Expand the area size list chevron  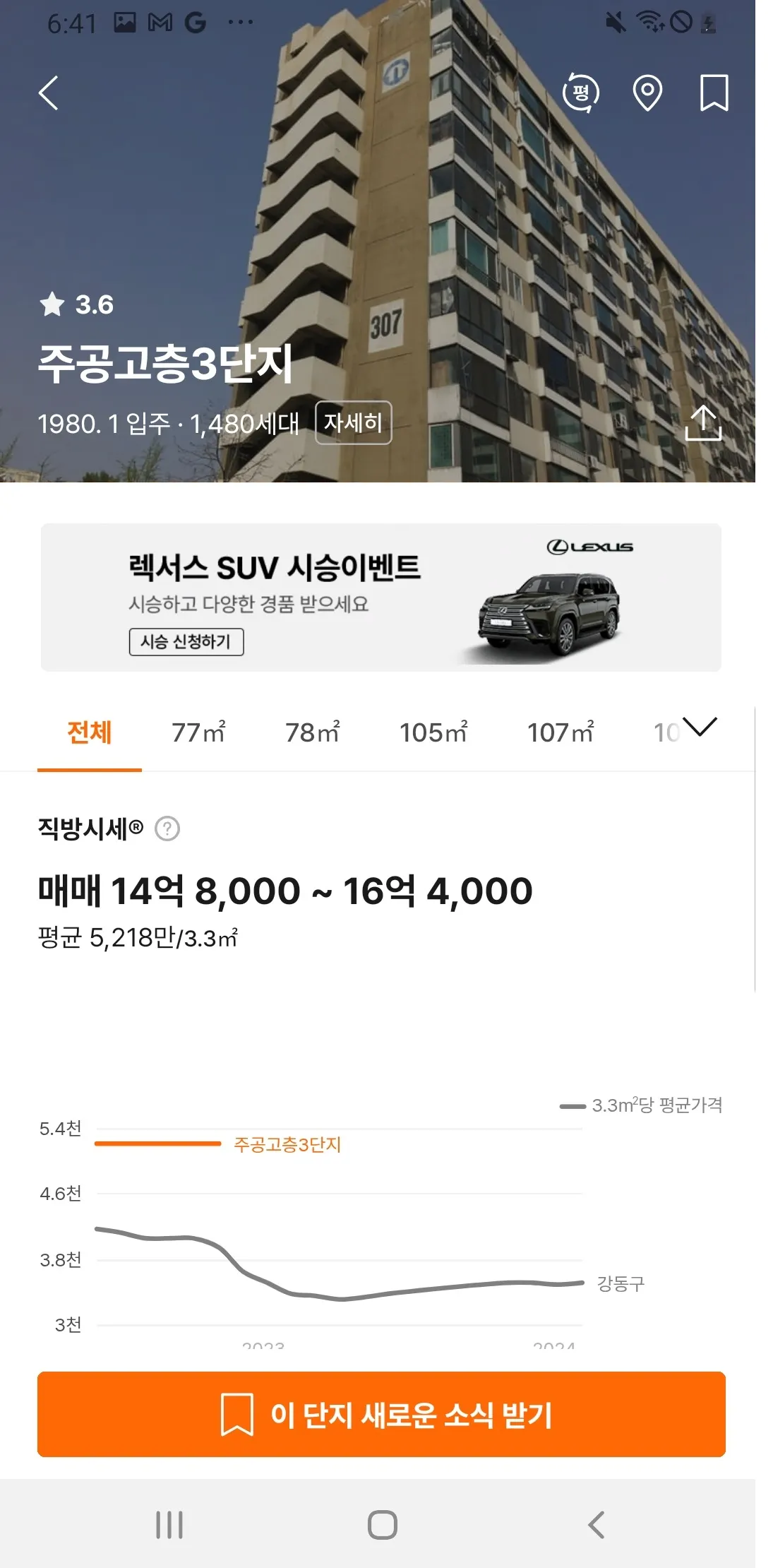pyautogui.click(x=700, y=727)
